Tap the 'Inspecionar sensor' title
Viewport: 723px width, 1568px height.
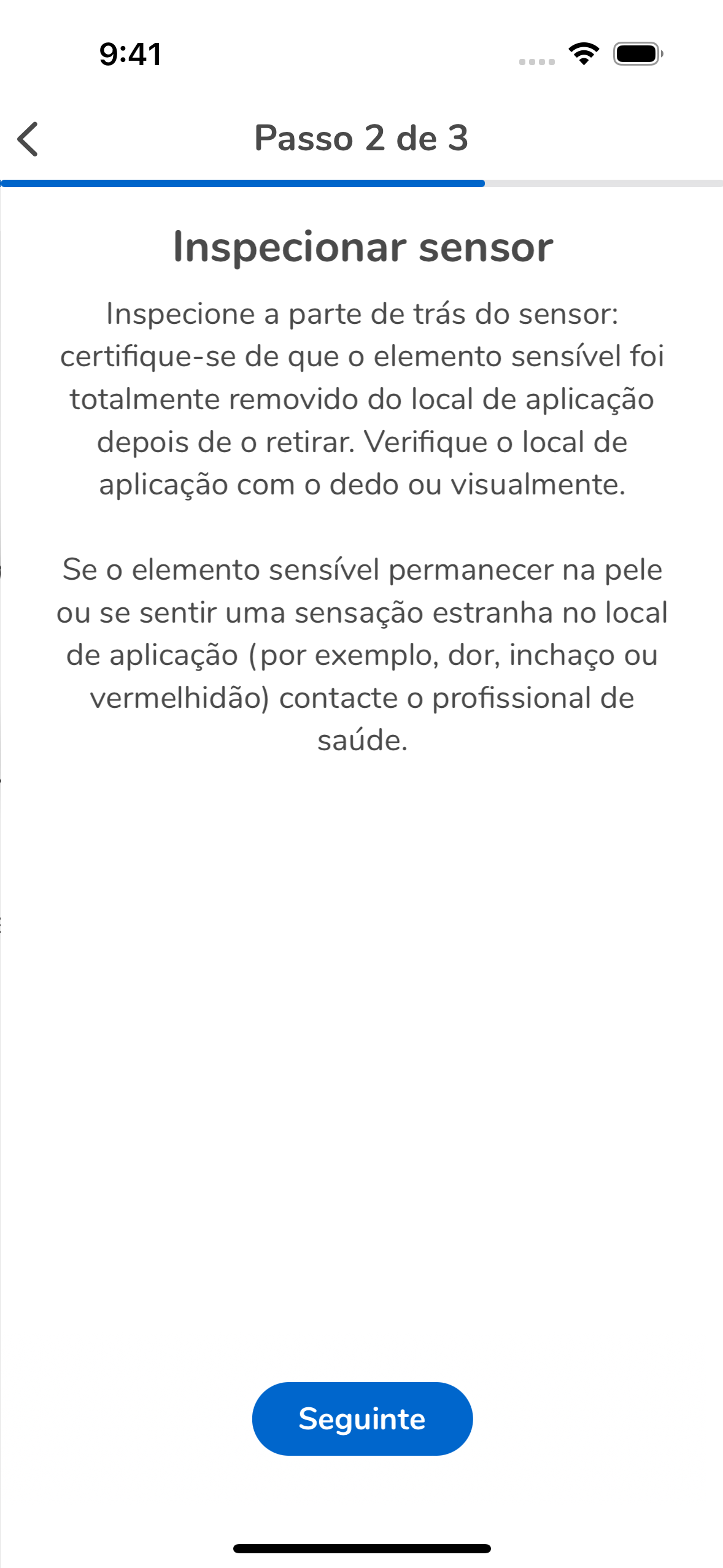361,246
